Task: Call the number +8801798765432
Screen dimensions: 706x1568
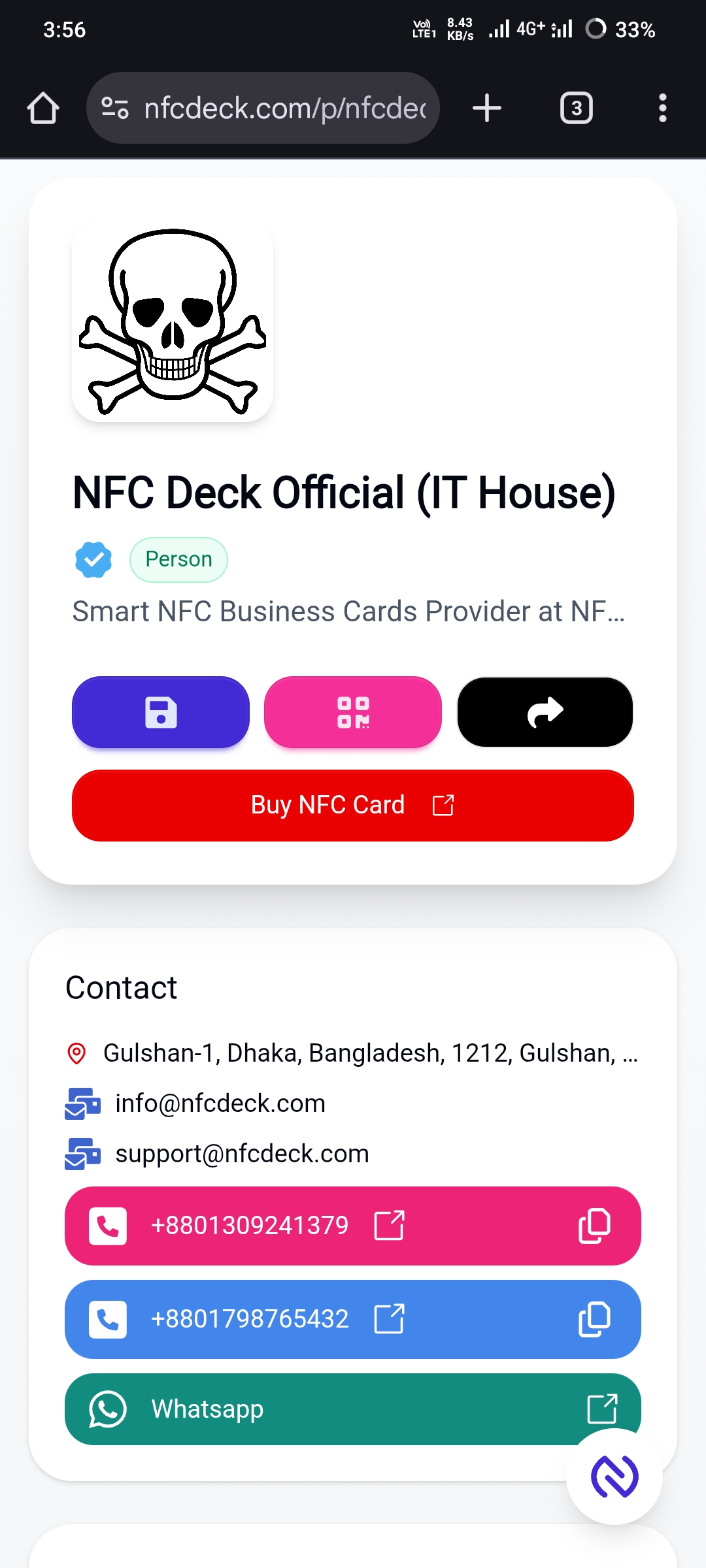Action: pyautogui.click(x=250, y=1319)
